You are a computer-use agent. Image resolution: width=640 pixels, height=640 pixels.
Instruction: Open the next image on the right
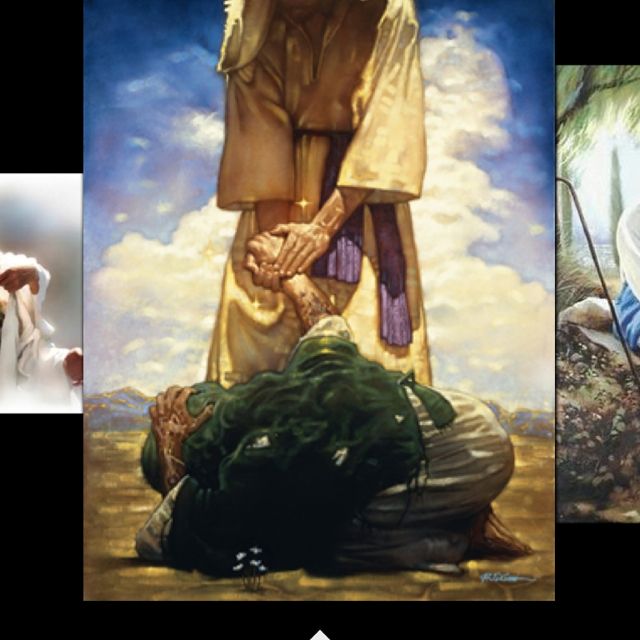pyautogui.click(x=598, y=293)
